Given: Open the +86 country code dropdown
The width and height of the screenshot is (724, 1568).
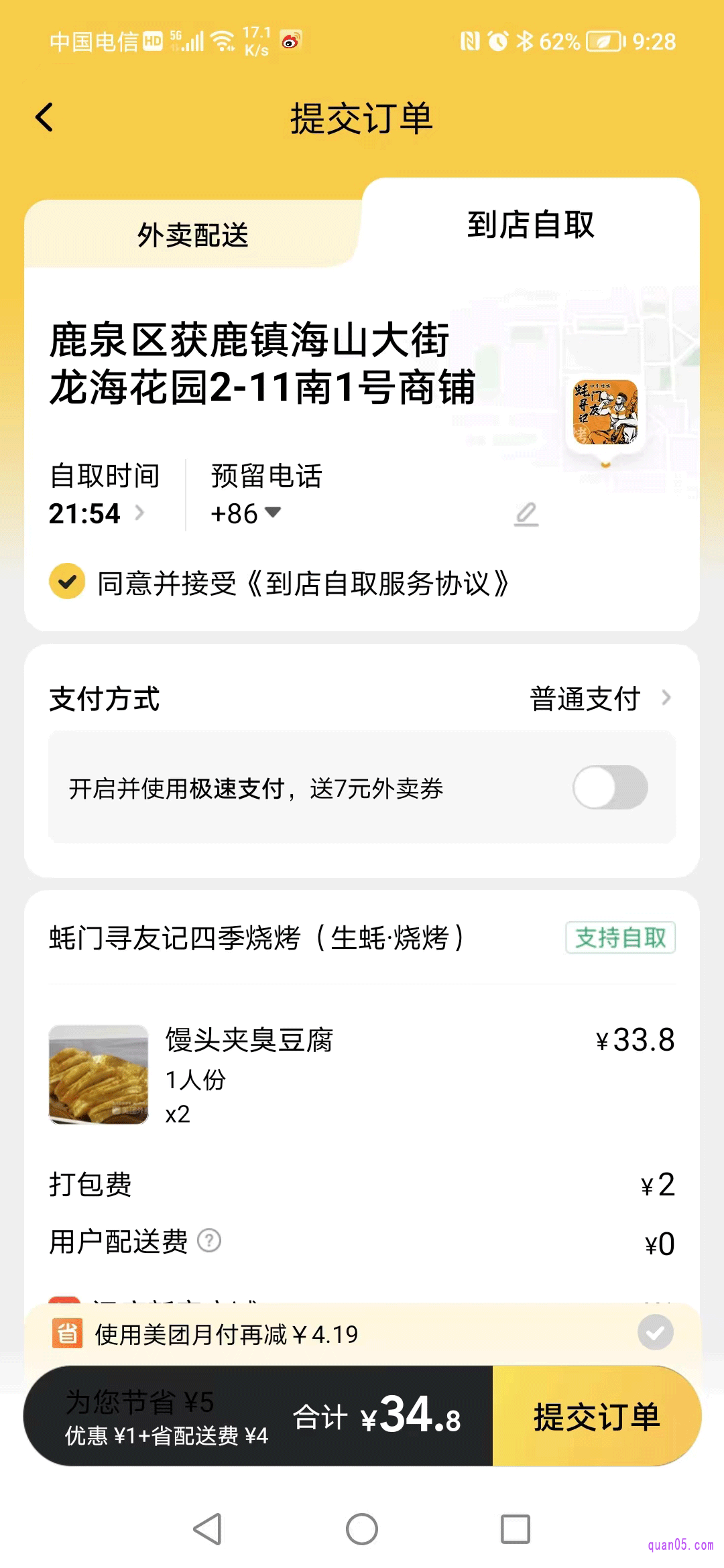Looking at the screenshot, I should (x=245, y=513).
